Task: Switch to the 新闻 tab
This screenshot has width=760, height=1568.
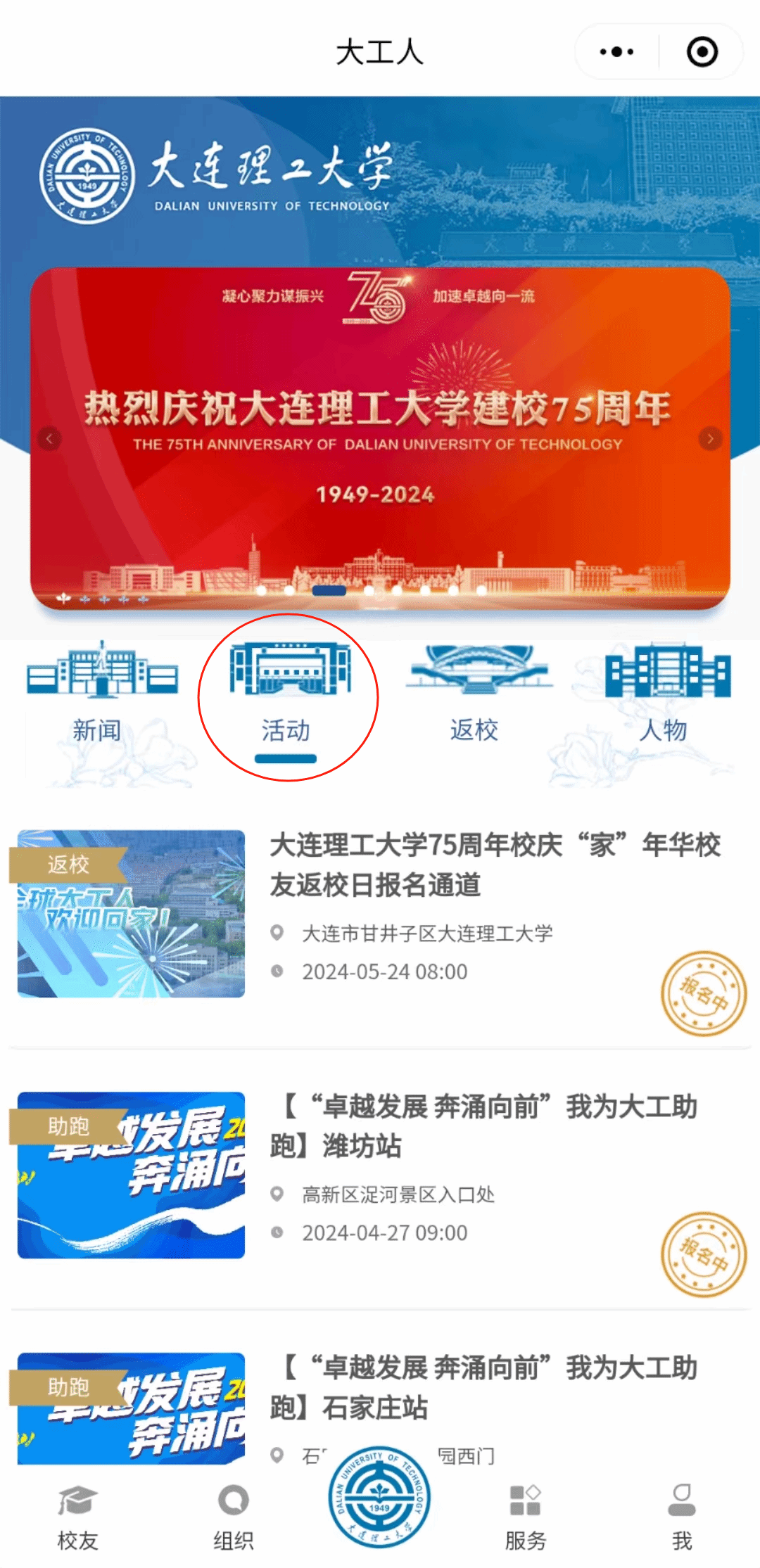Action: point(99,696)
